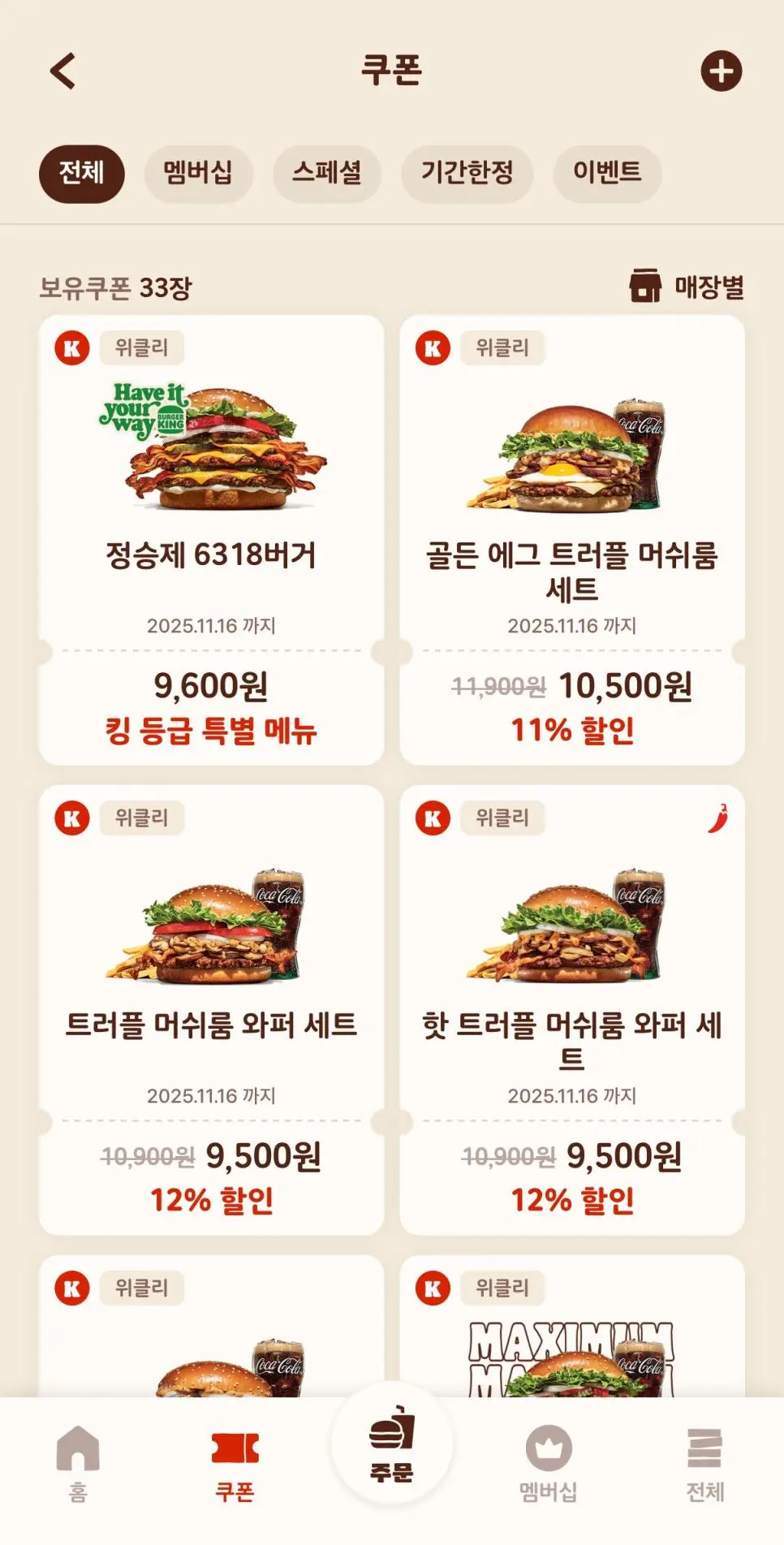Viewport: 784px width, 1545px height.
Task: Switch to the 멤버십 coupon filter
Action: coord(198,174)
